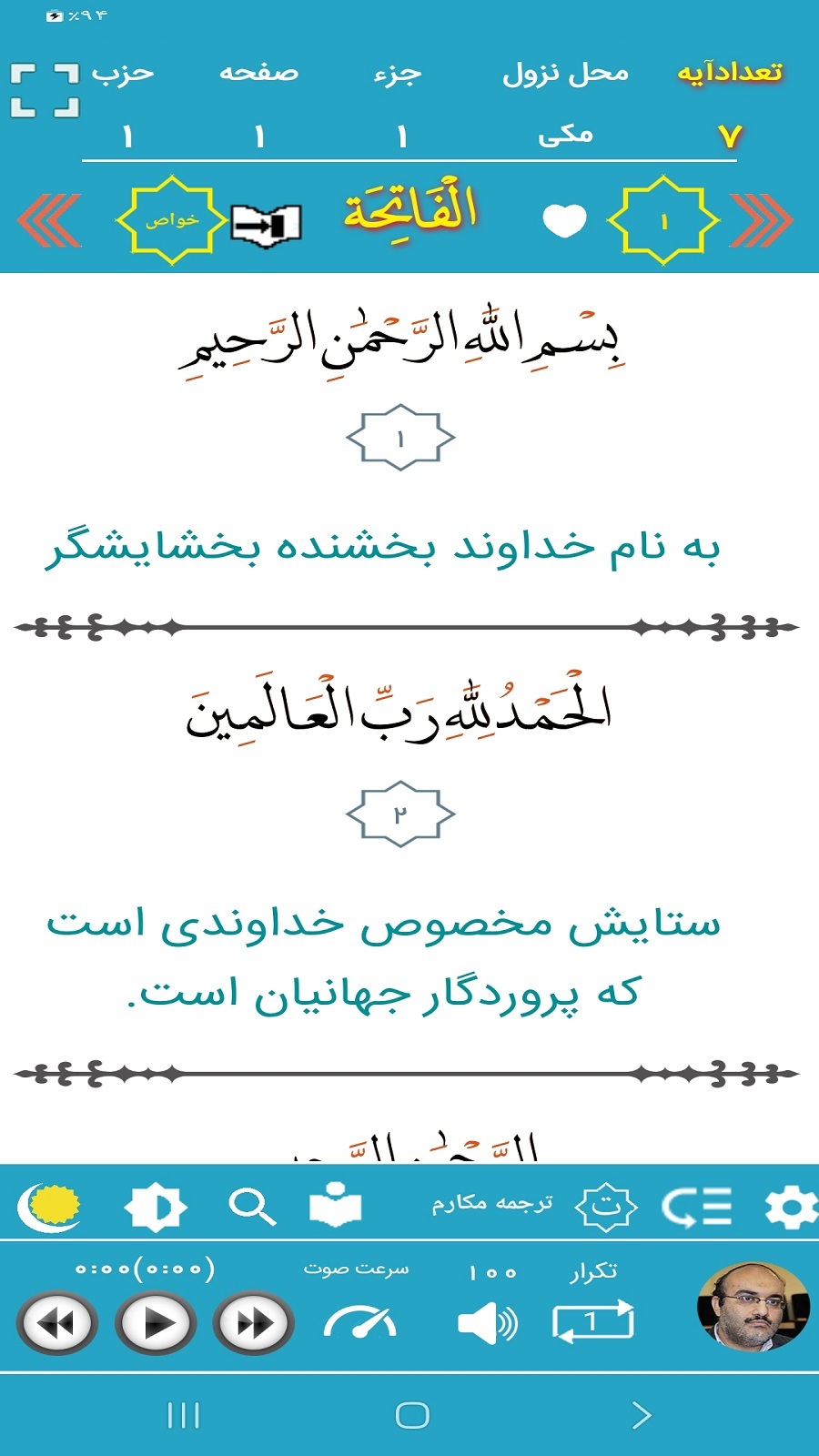
Task: Fast forward to the next verse
Action: coord(254,1322)
